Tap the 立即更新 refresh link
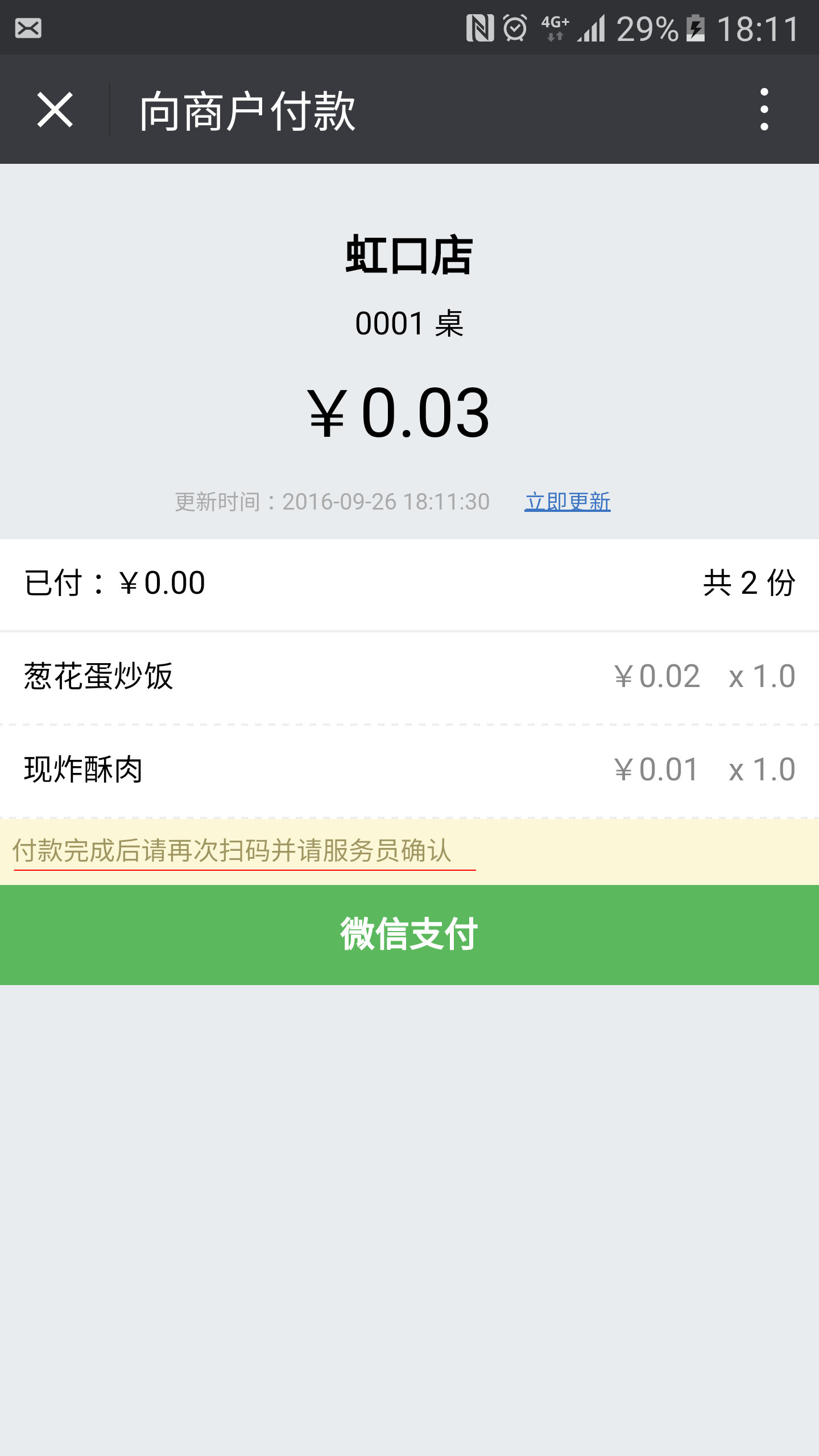The image size is (819, 1456). pyautogui.click(x=567, y=502)
